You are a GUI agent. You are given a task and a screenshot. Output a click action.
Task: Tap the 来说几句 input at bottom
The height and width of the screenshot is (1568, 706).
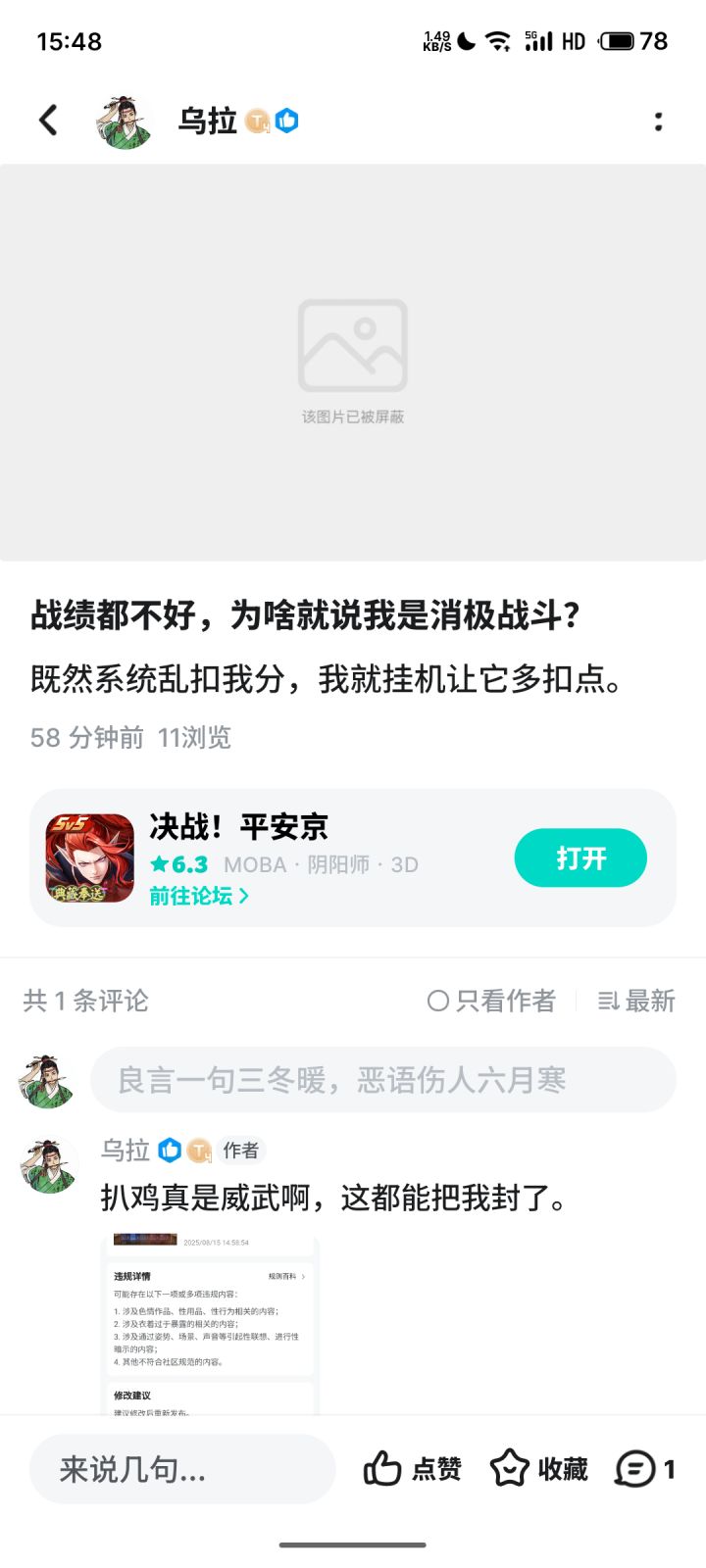point(182,1469)
